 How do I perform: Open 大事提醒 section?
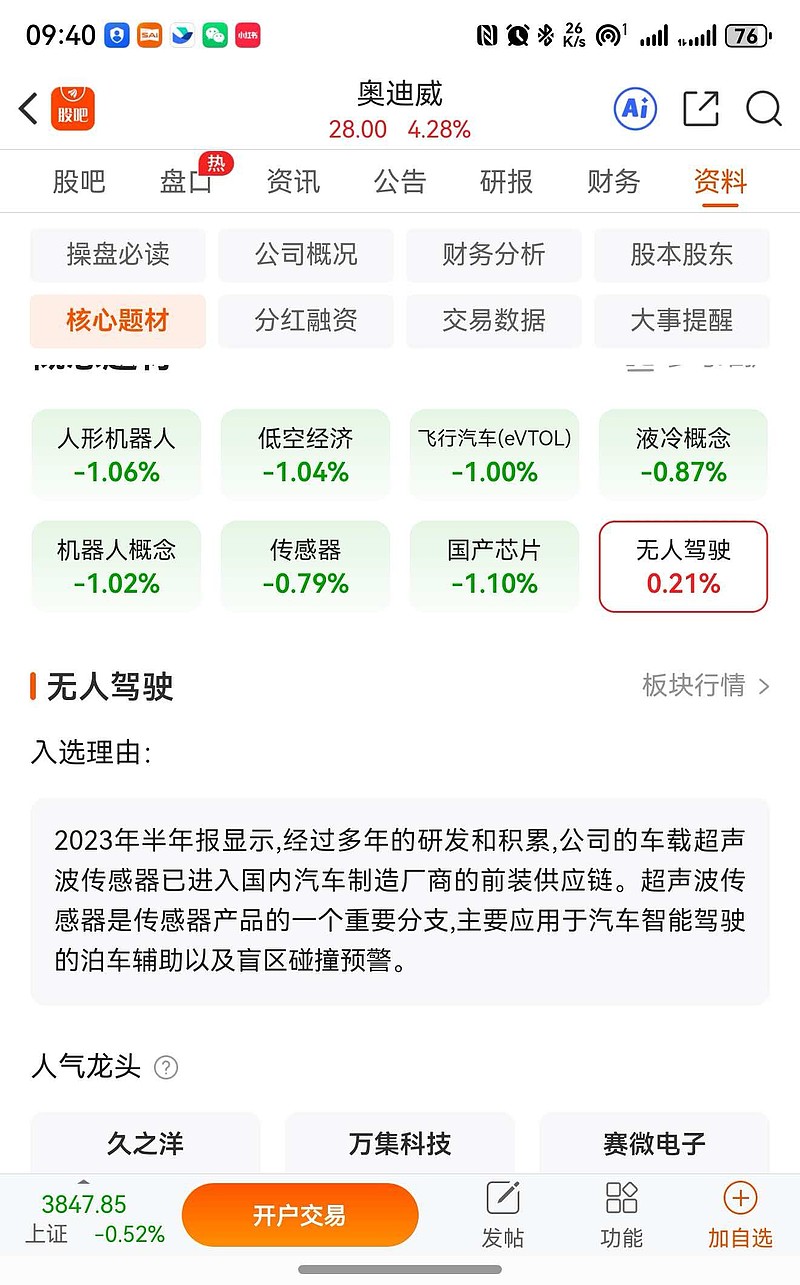682,321
